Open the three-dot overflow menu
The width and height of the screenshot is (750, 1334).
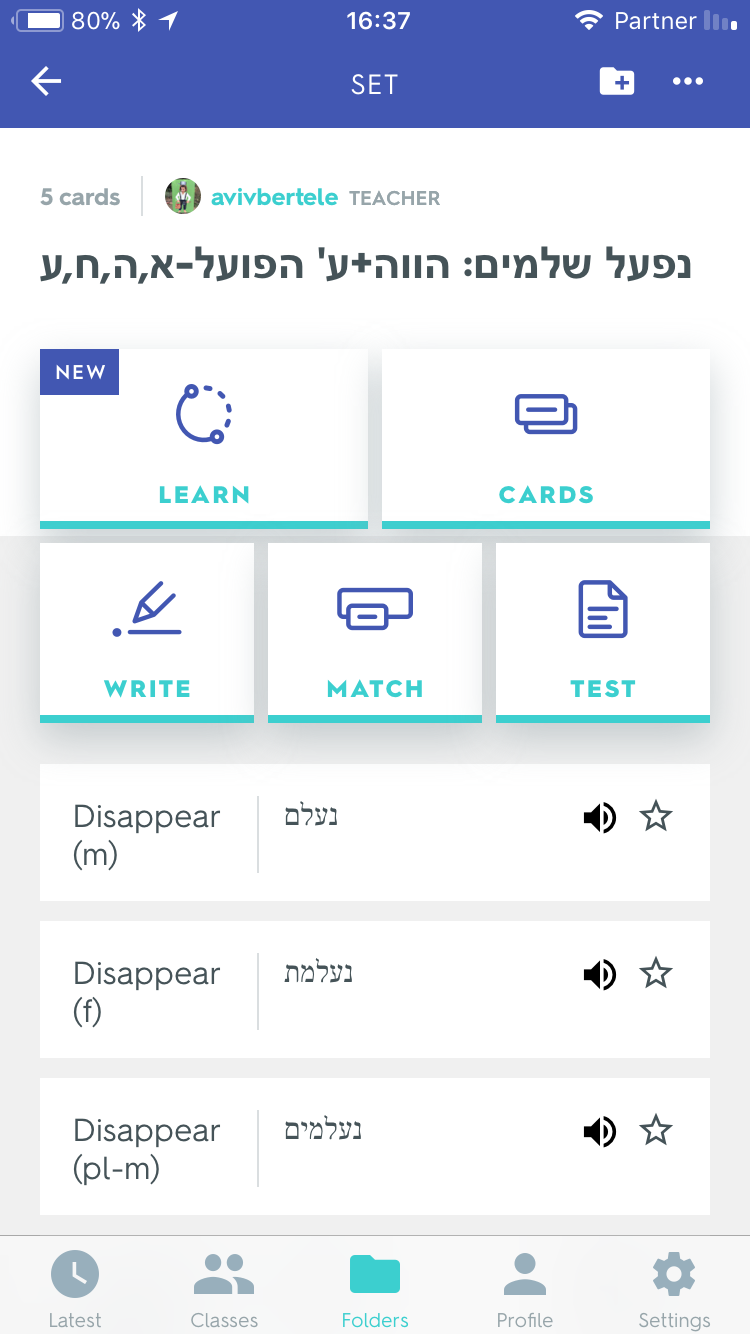tap(688, 82)
